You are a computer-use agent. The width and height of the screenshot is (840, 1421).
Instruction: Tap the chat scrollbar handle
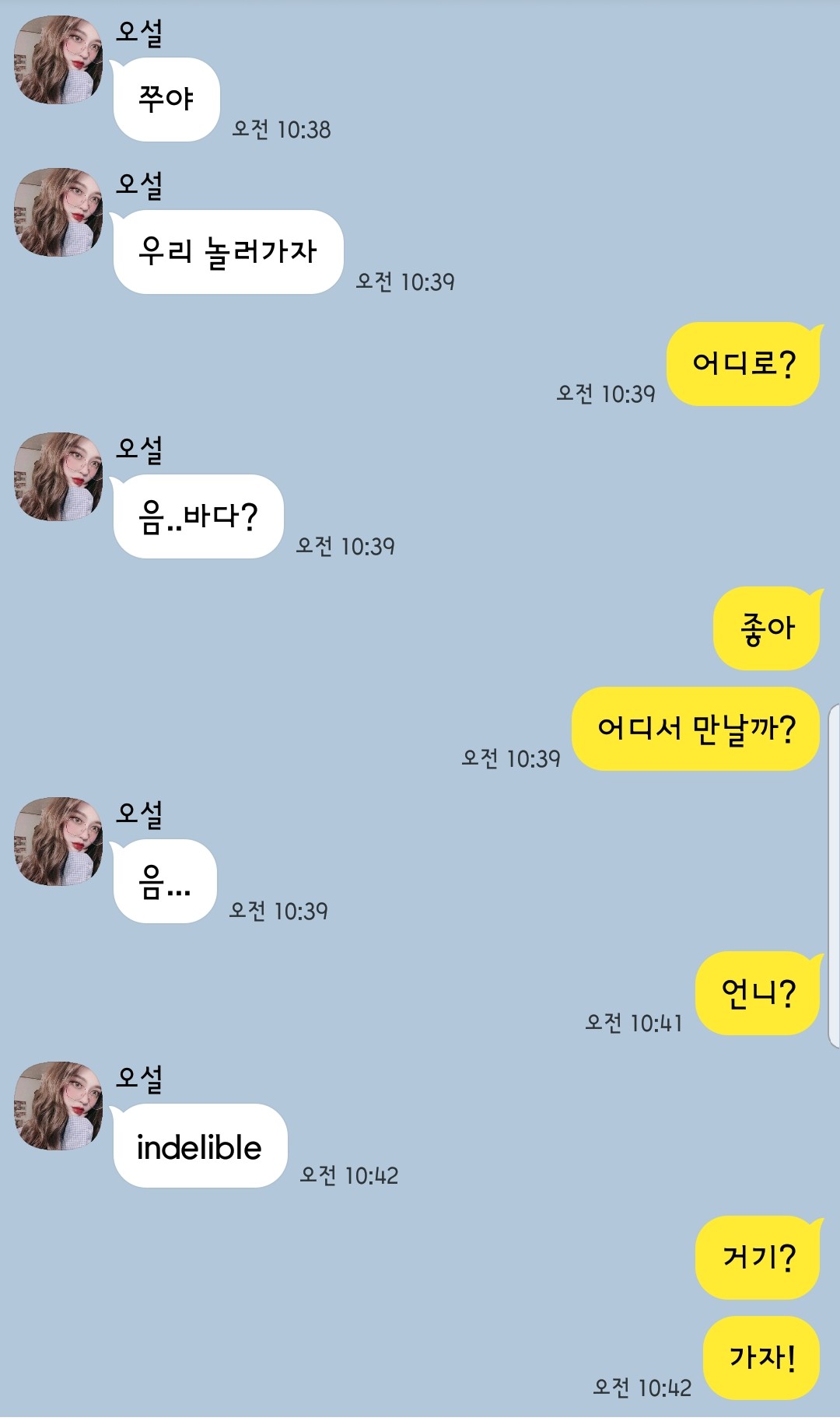(834, 875)
